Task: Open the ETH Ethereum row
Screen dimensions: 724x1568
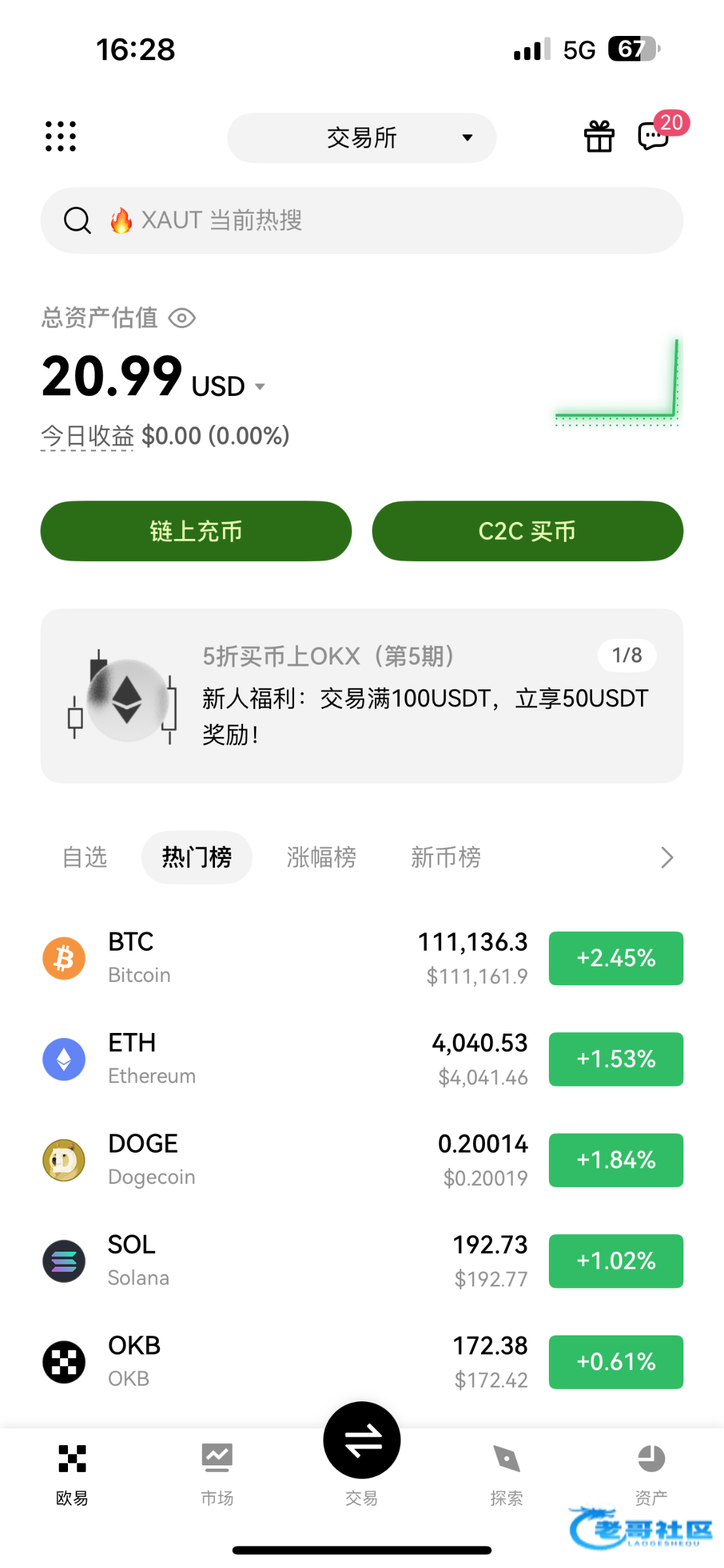Action: (261, 1059)
